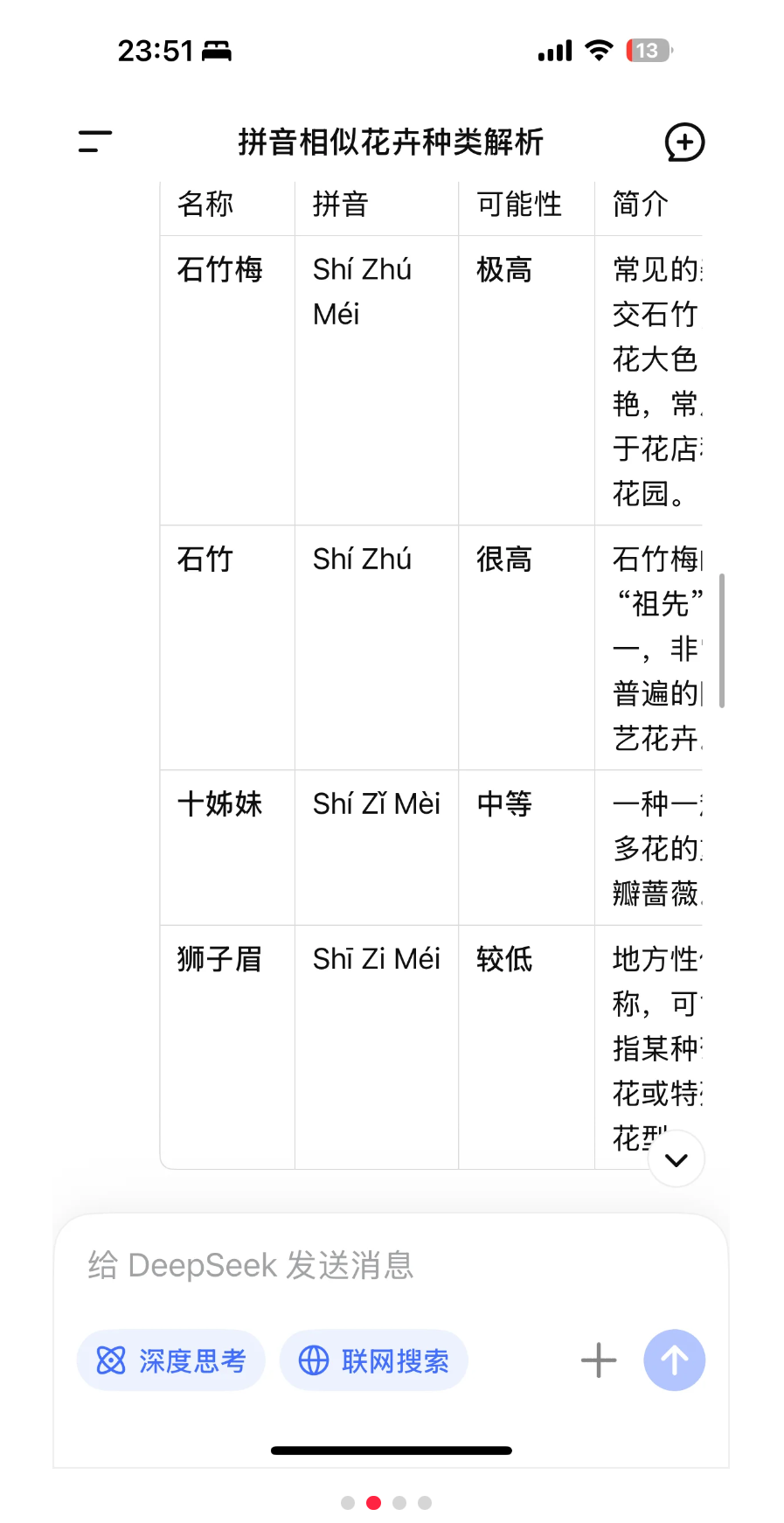The width and height of the screenshot is (784, 1523).
Task: Start a new chat
Action: point(684,142)
